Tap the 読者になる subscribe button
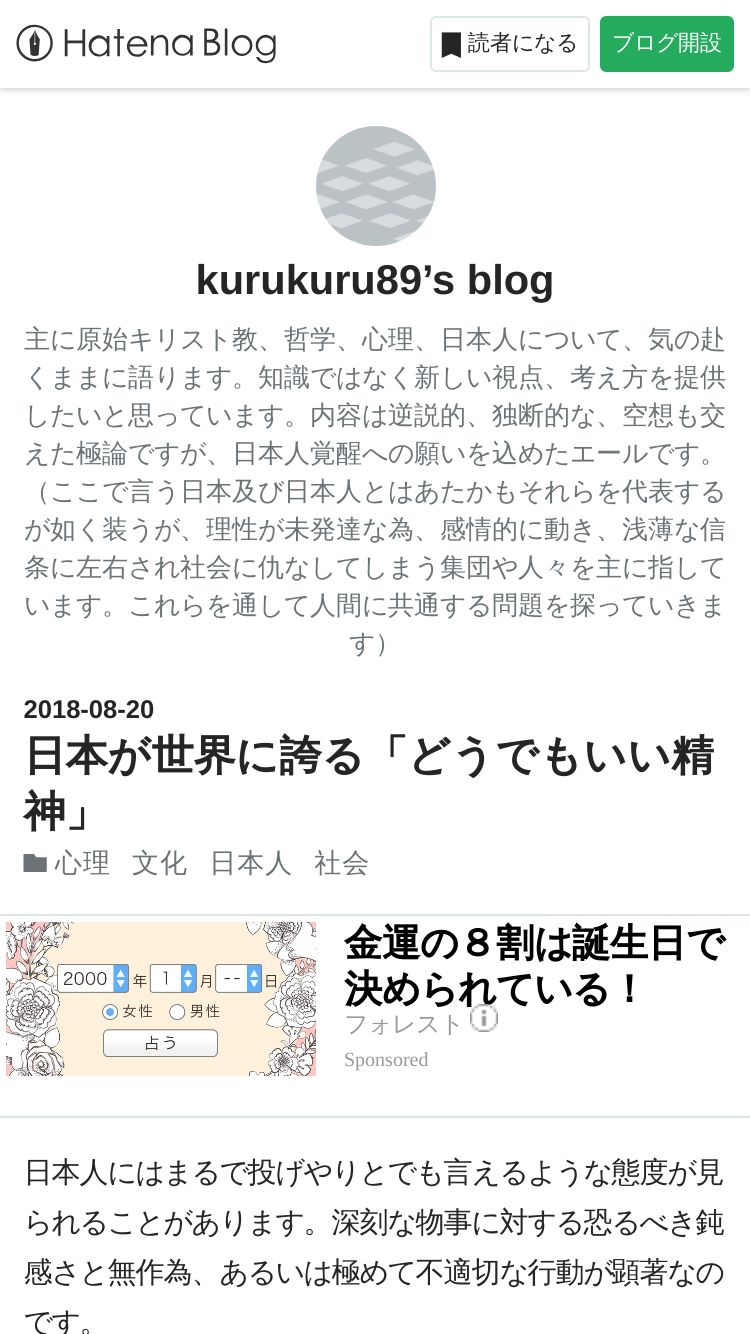Image resolution: width=750 pixels, height=1334 pixels. pyautogui.click(x=509, y=44)
